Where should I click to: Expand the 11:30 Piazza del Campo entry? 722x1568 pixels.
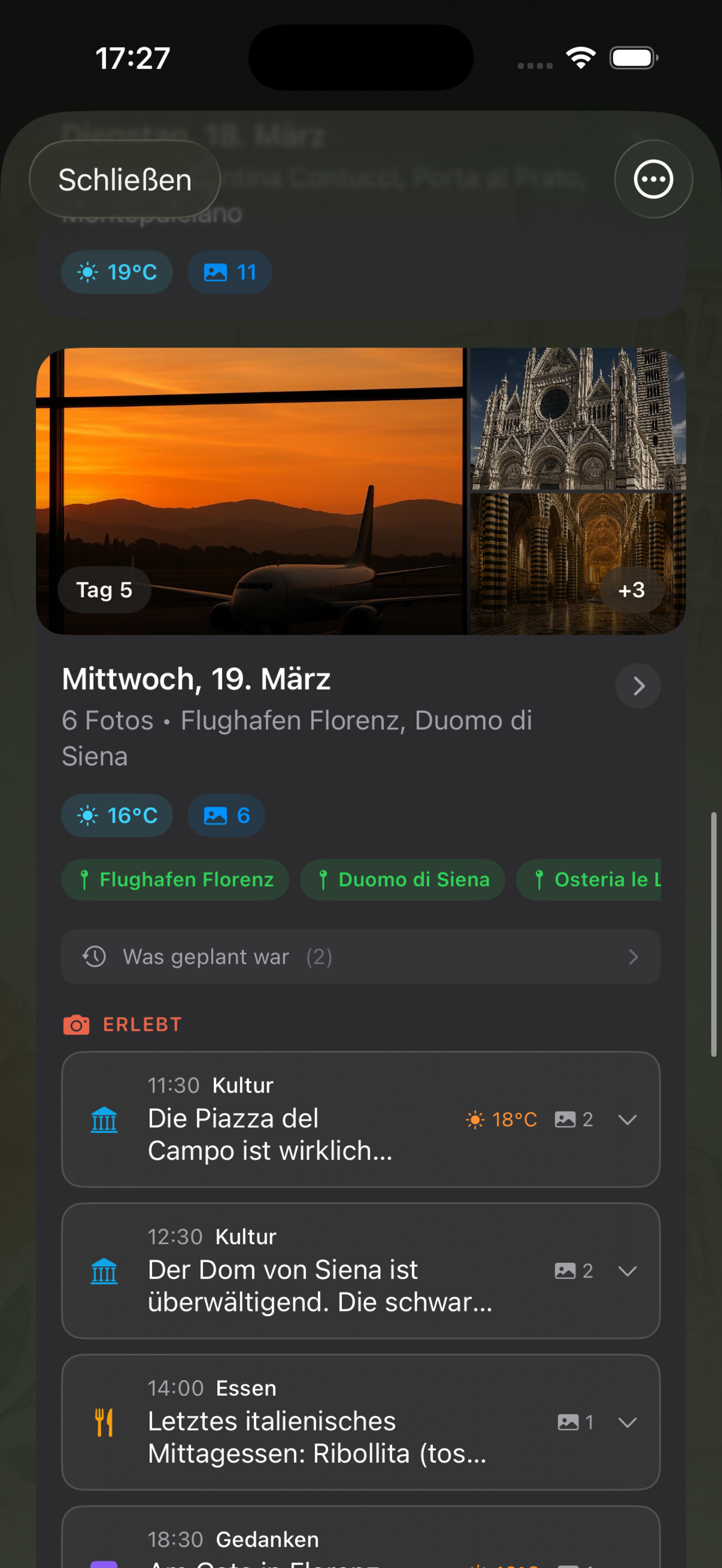tap(627, 1119)
